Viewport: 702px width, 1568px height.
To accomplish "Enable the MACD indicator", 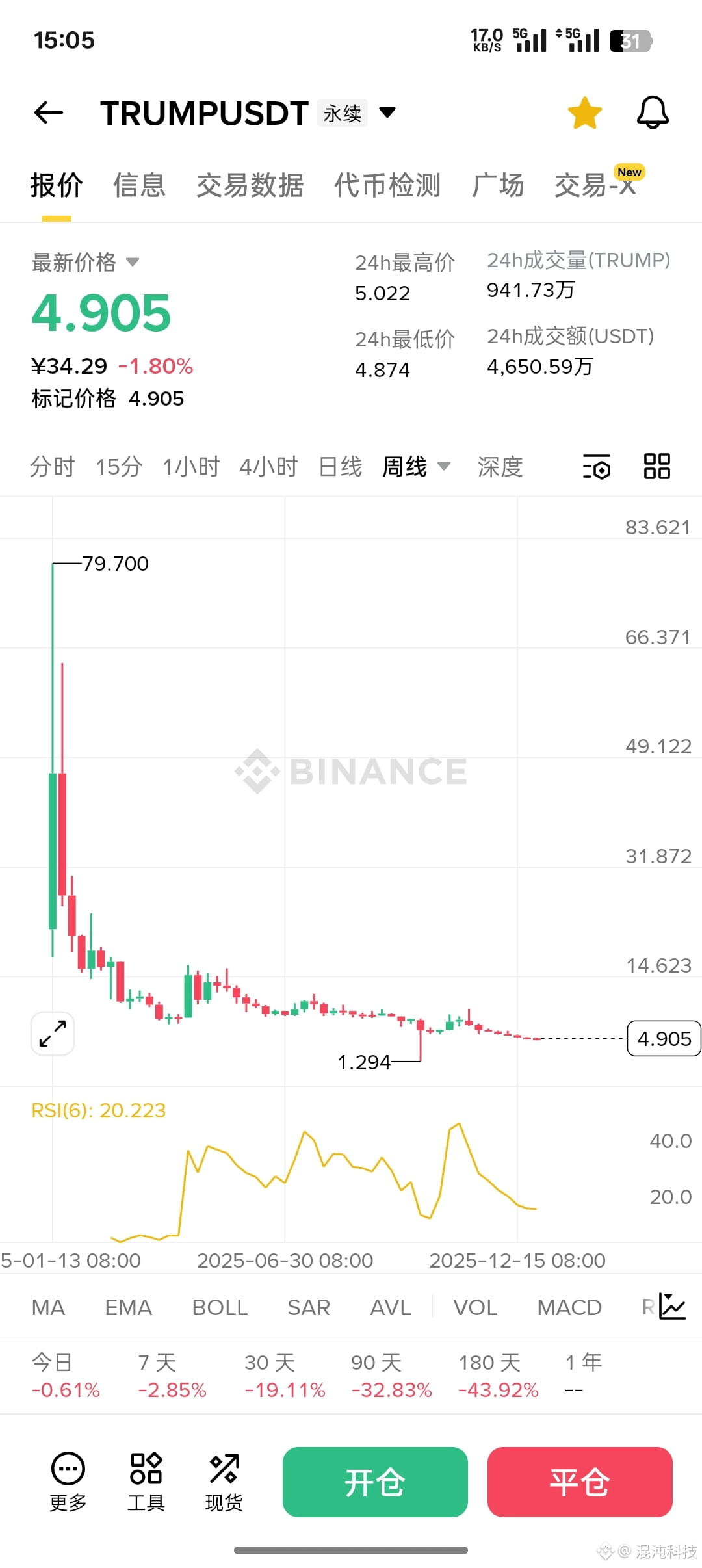I will [x=568, y=1307].
